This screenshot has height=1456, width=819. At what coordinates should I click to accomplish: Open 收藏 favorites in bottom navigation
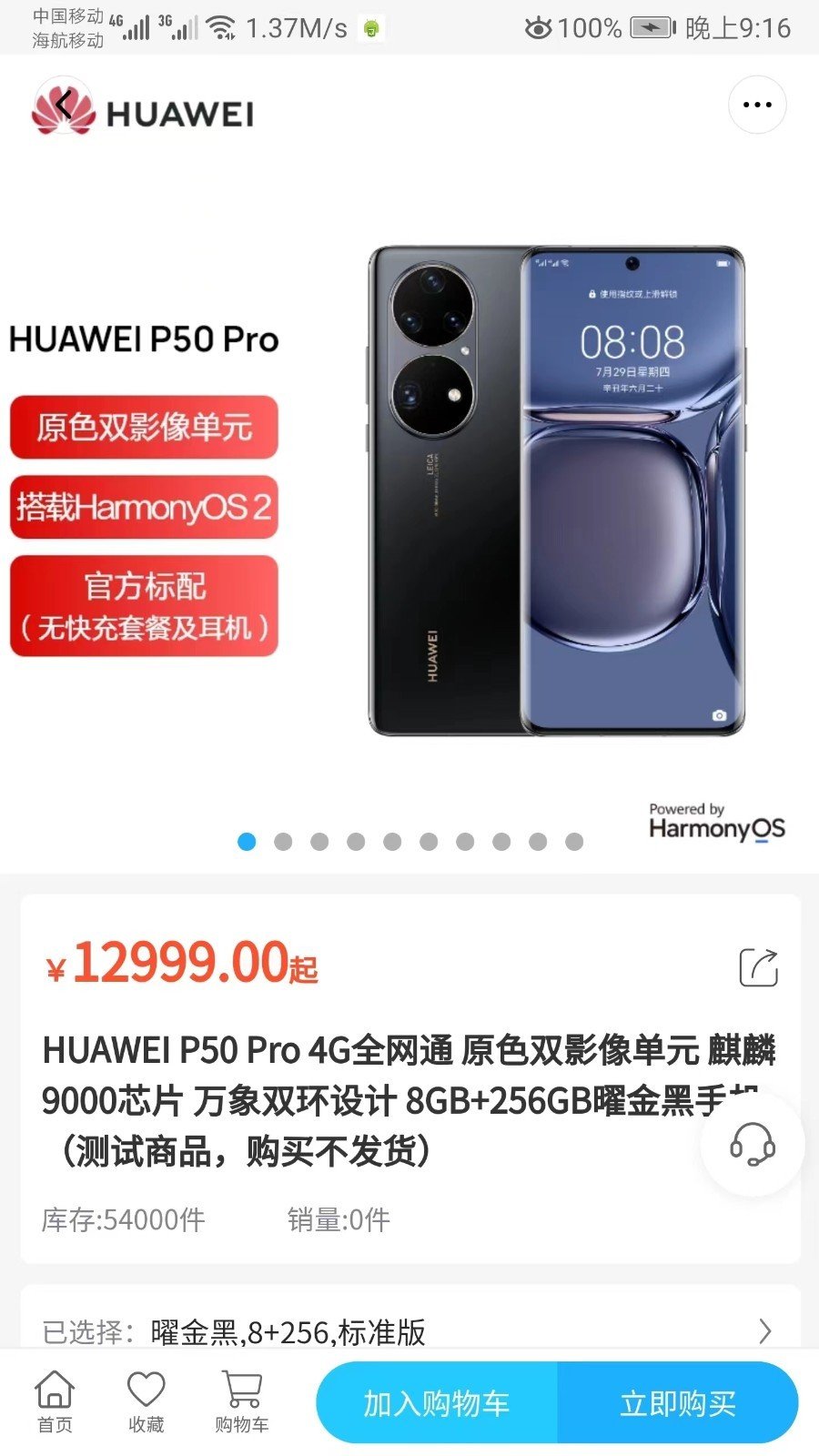147,1401
